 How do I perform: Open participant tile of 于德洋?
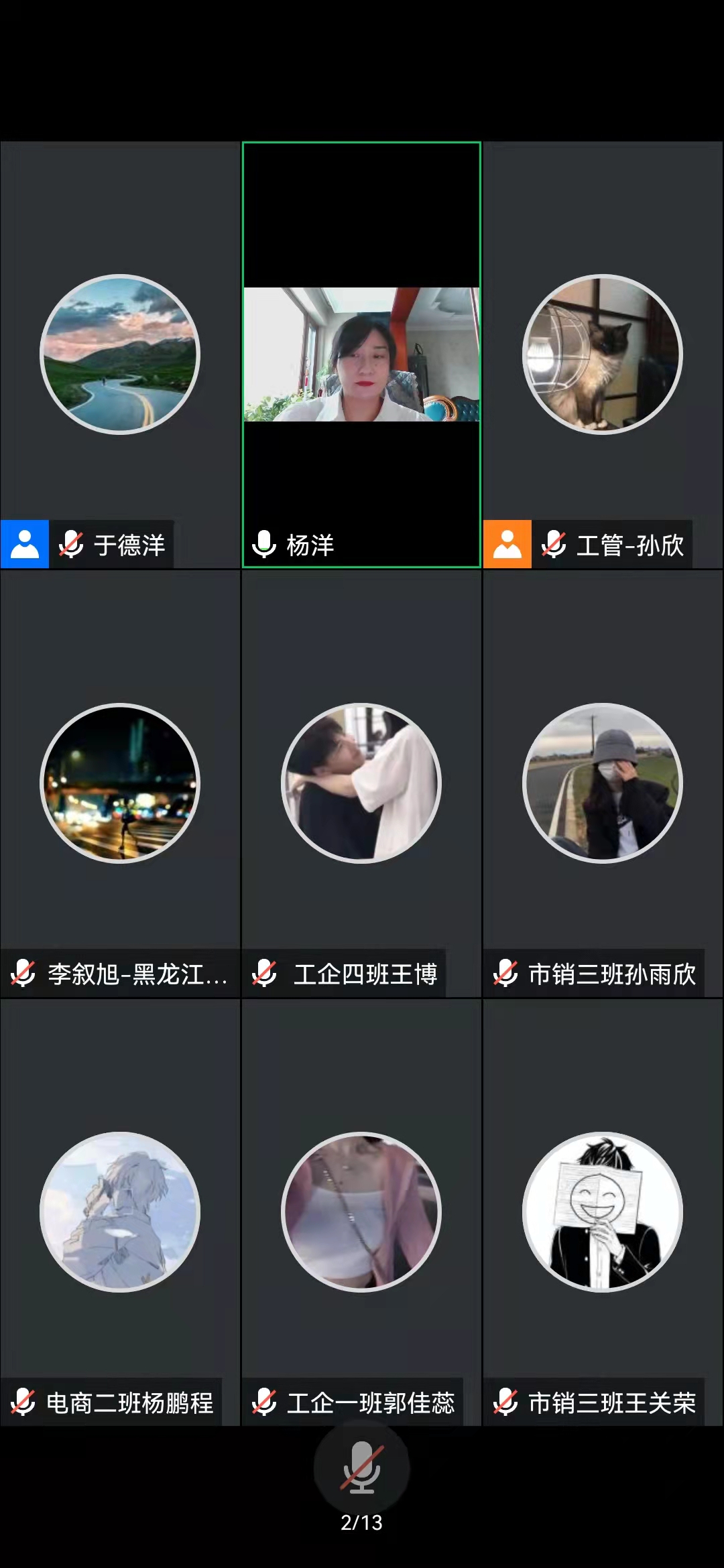click(120, 354)
